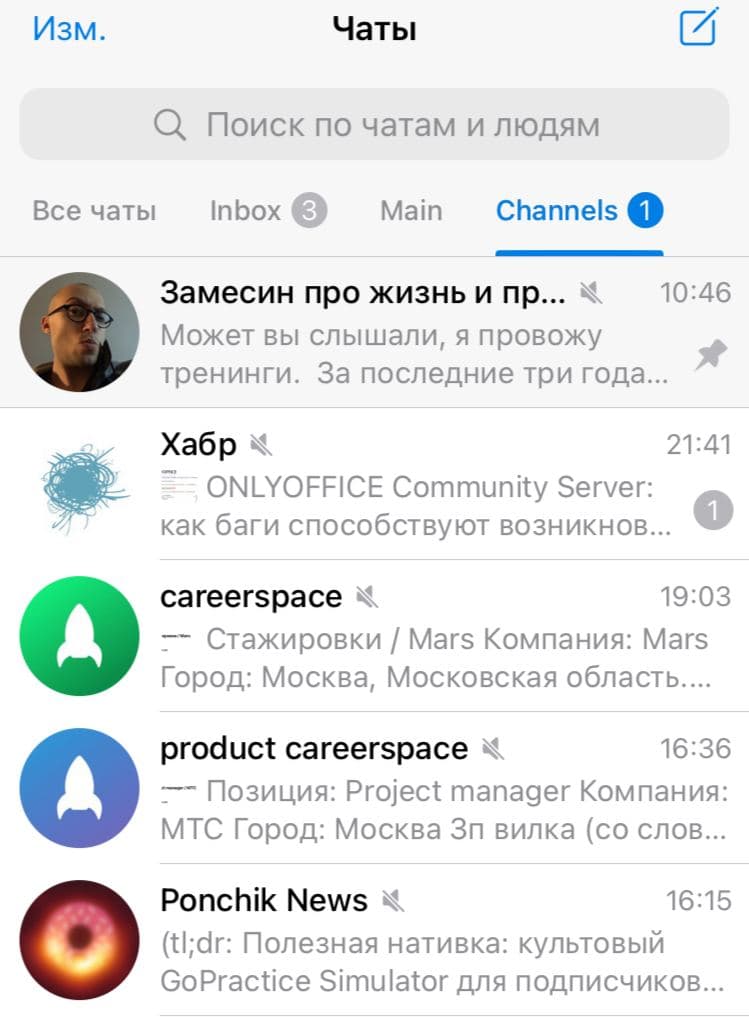The image size is (749, 1018).
Task: Open the Замесин про жизнь channel
Action: [x=400, y=332]
